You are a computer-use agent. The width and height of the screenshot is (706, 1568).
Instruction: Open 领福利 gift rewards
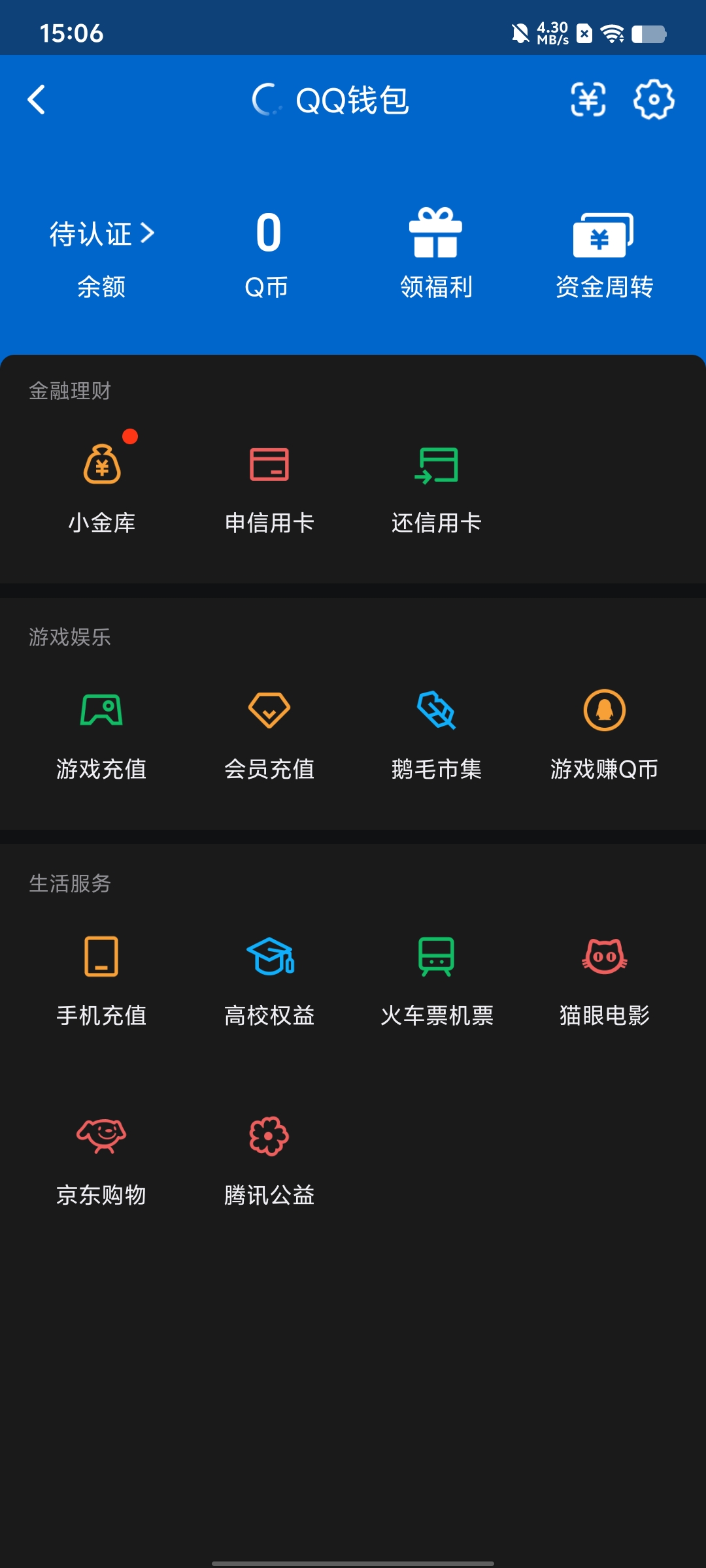tap(436, 253)
